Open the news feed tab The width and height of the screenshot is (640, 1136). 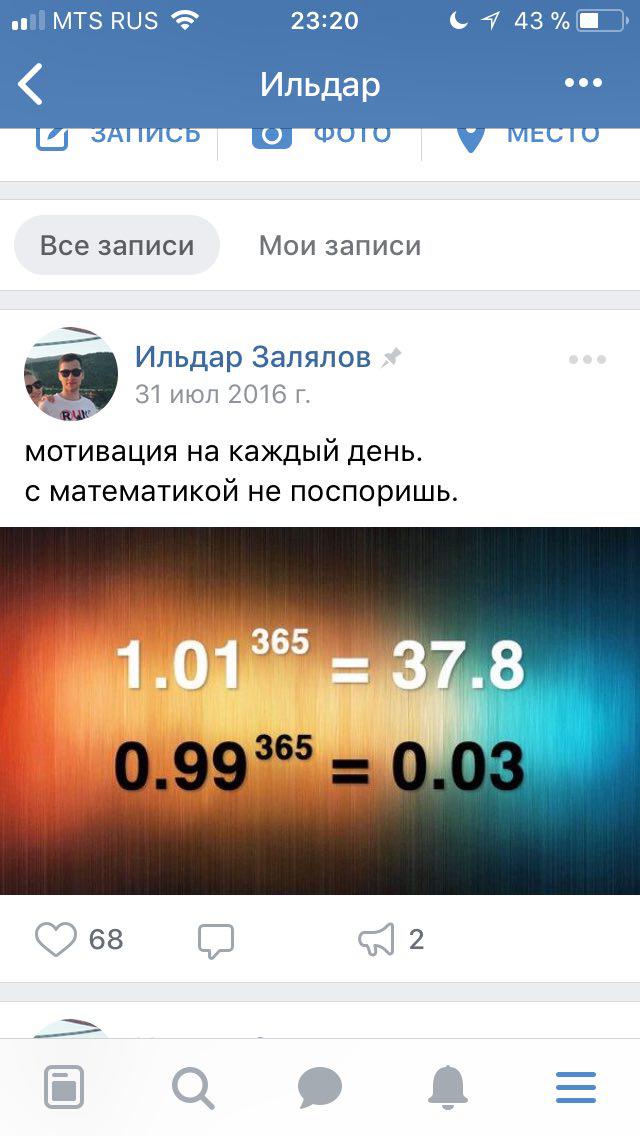tap(64, 1087)
